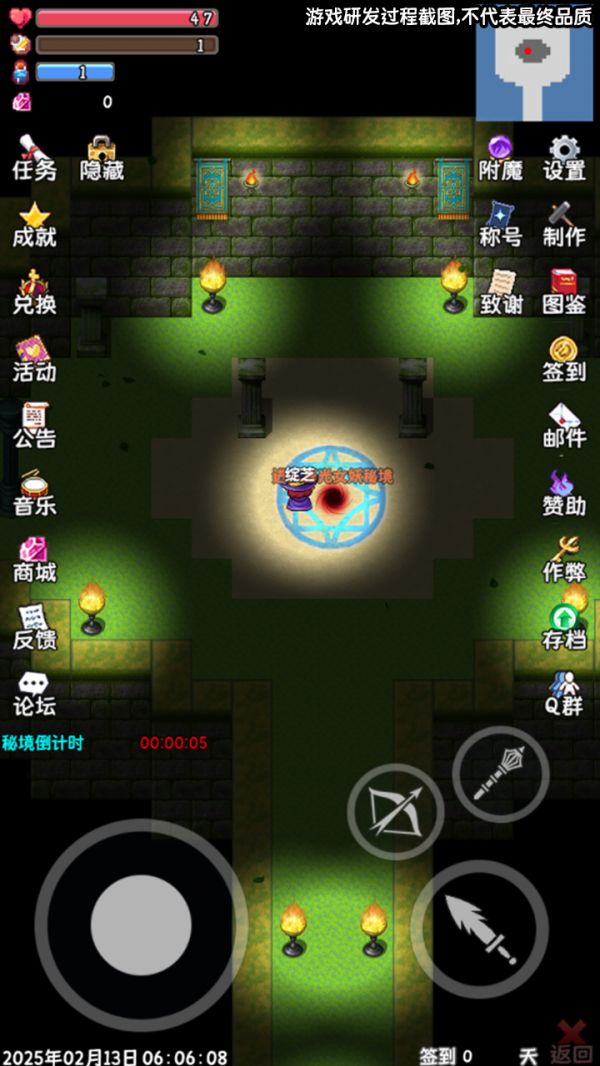Open 设置 settings

coord(564,159)
